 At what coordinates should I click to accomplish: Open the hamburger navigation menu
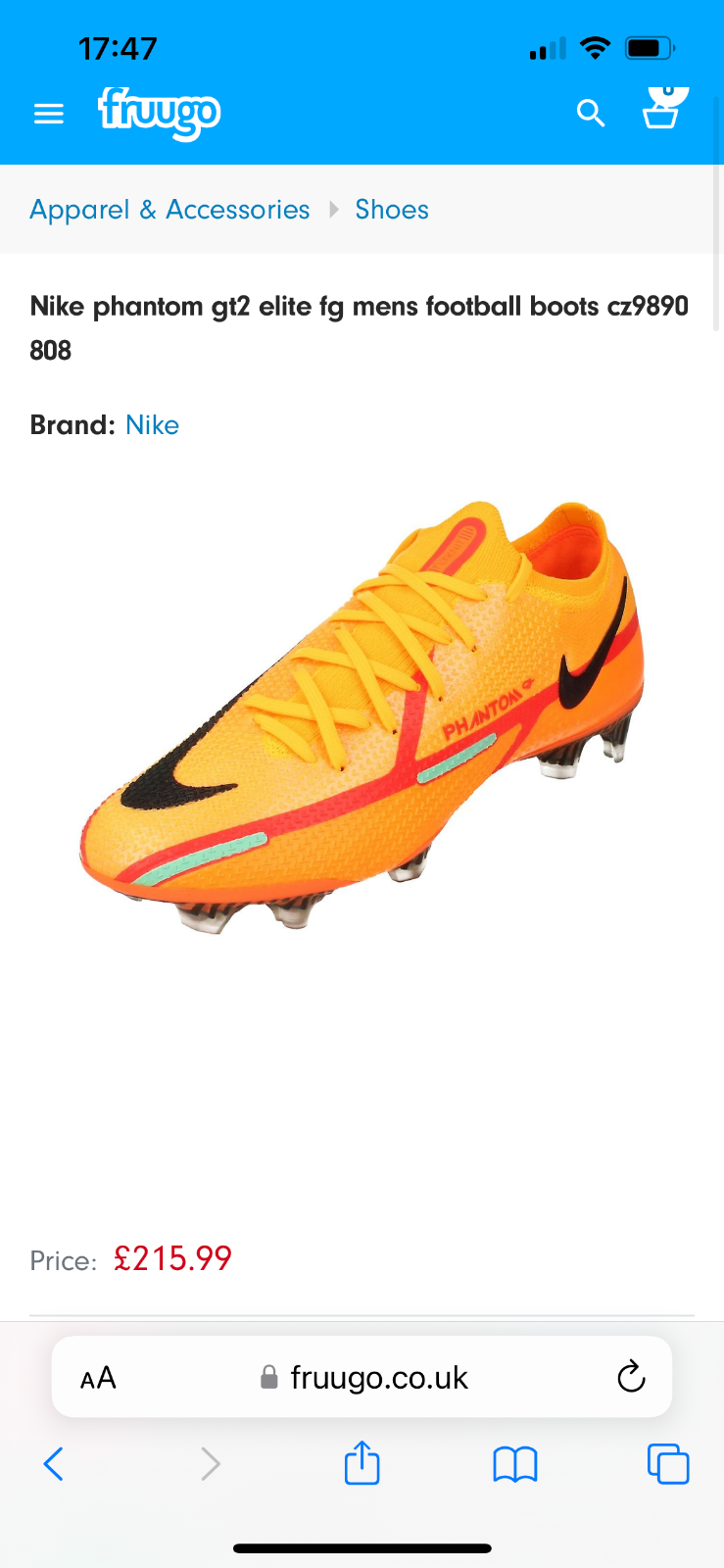pyautogui.click(x=48, y=114)
